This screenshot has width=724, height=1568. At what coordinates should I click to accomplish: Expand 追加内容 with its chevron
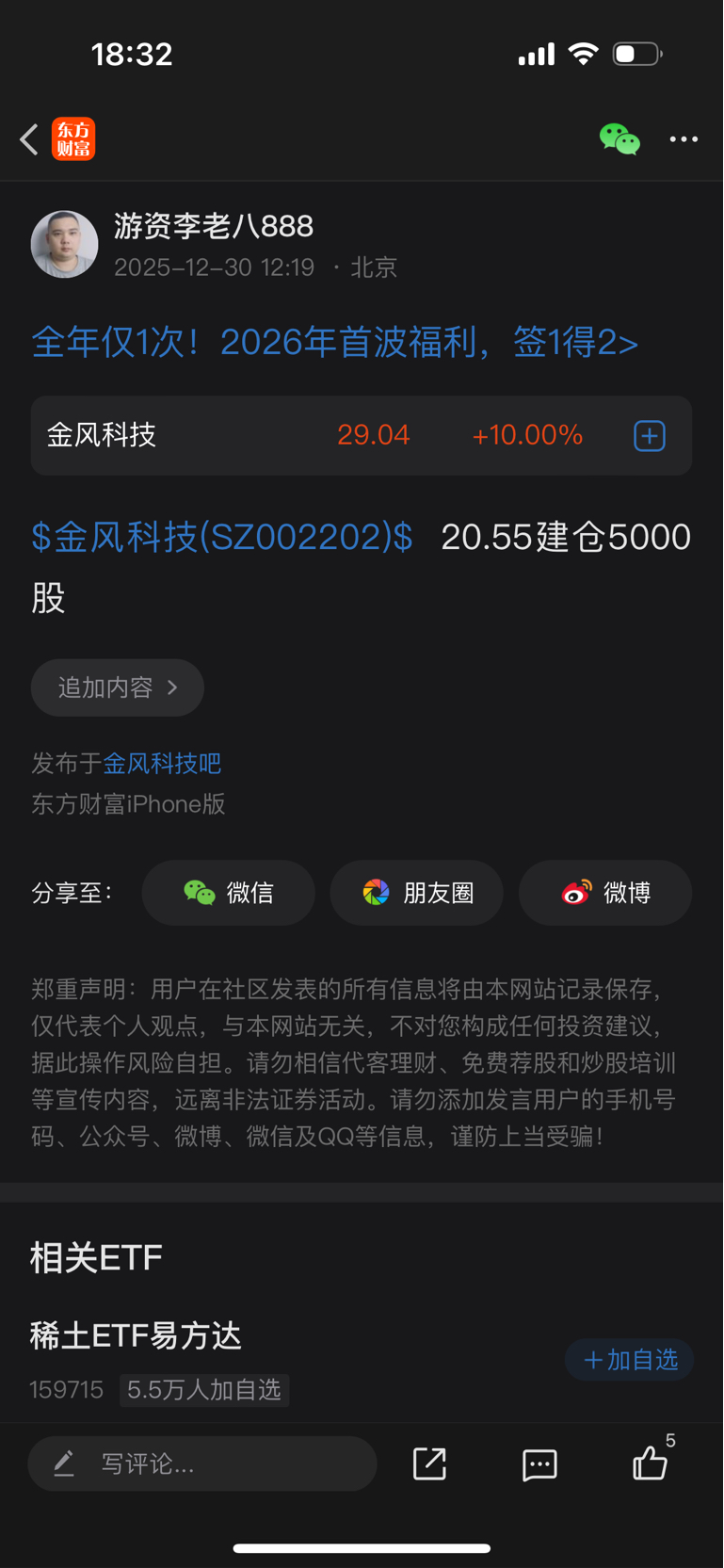click(117, 687)
